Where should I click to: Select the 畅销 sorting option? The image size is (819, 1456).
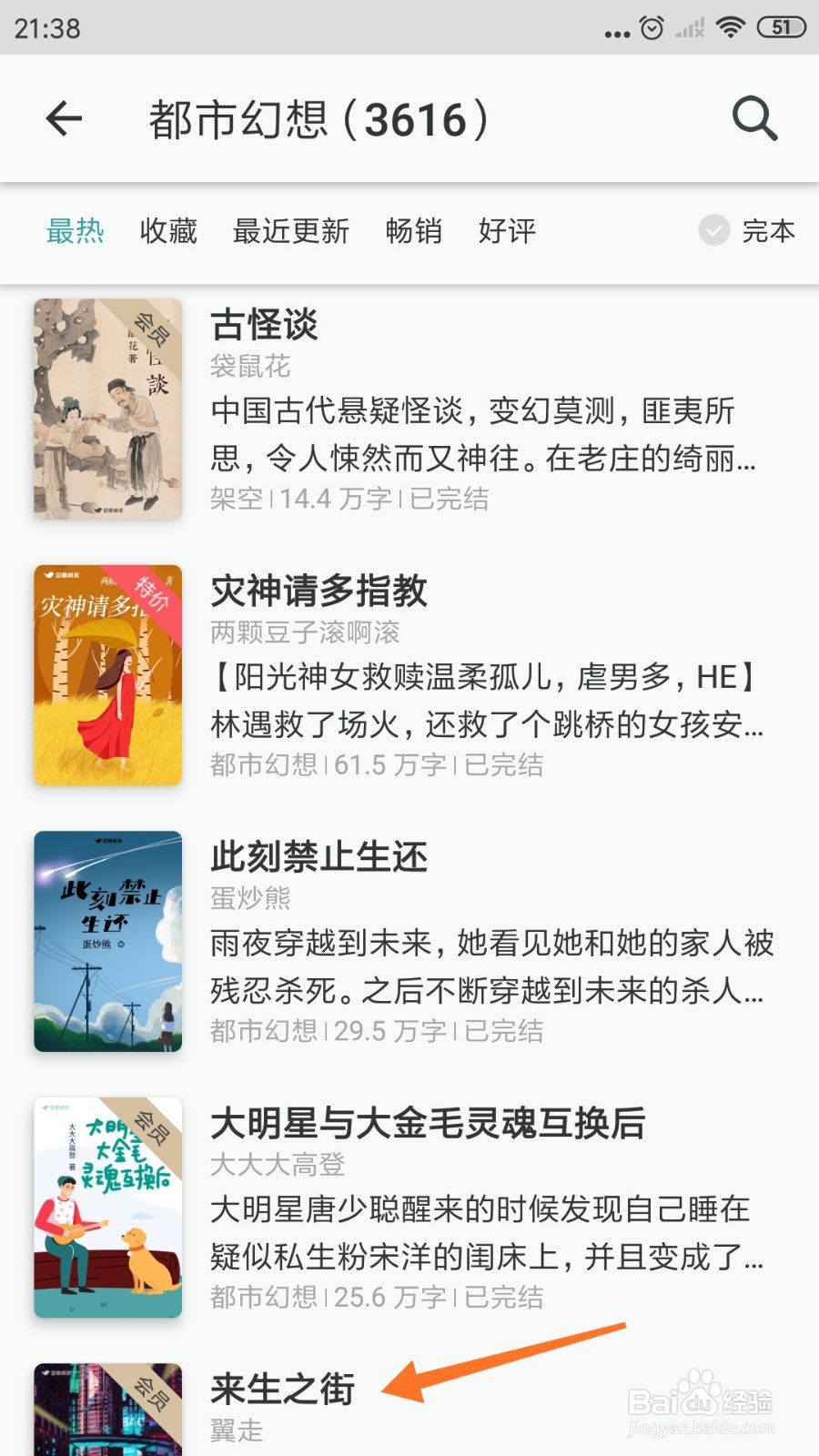414,232
